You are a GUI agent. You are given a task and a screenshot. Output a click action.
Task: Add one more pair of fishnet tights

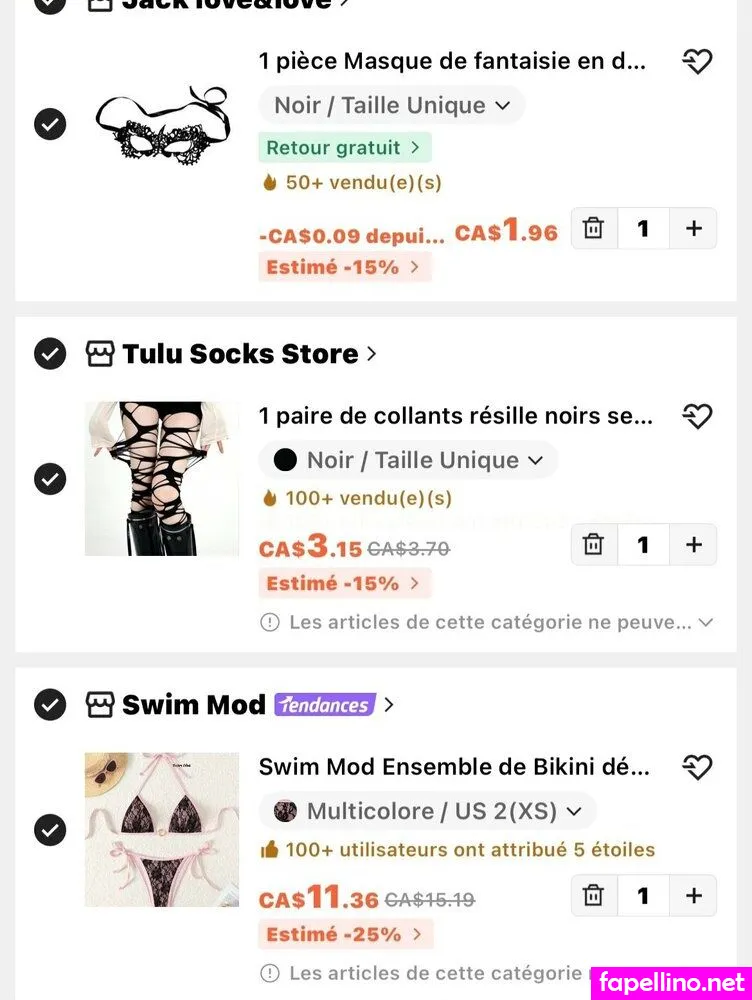693,544
